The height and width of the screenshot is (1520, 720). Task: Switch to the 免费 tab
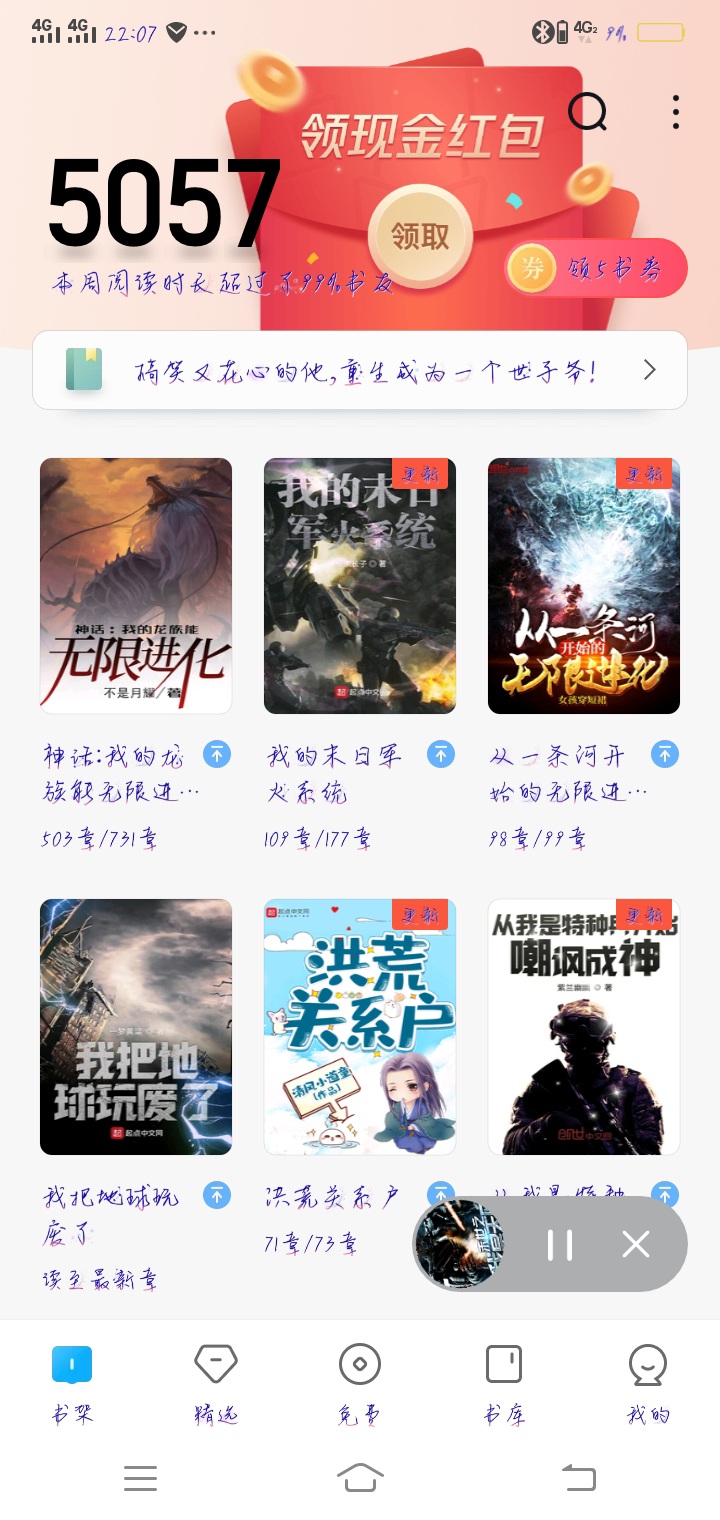point(360,1384)
